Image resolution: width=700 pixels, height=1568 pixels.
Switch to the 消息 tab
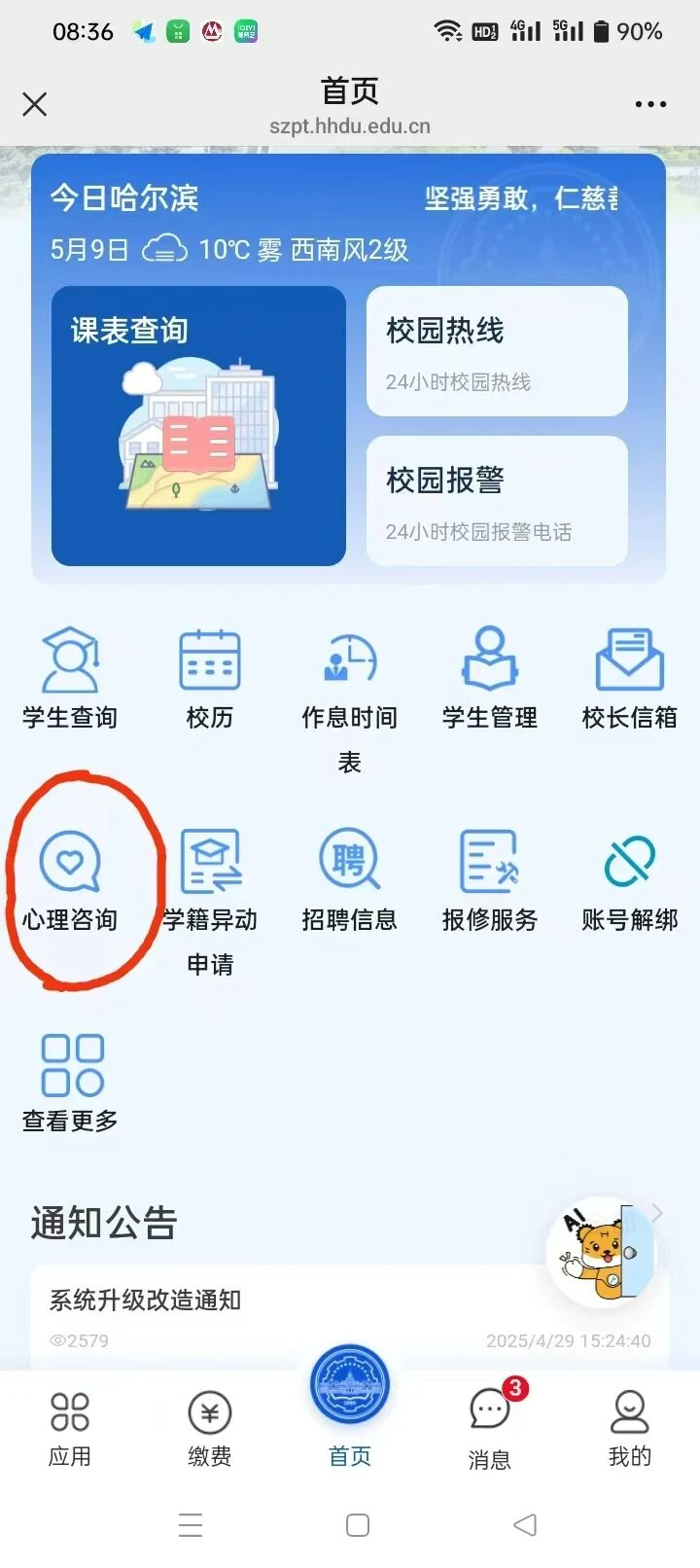tap(490, 1428)
